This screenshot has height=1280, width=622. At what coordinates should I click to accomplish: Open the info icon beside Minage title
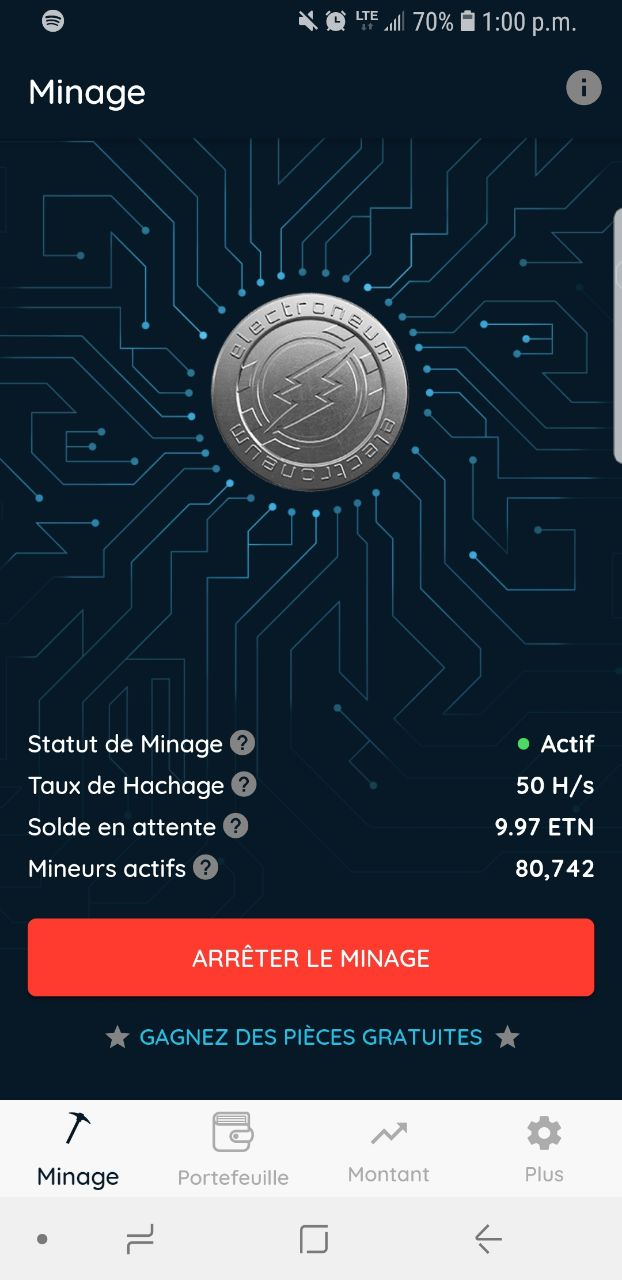[583, 88]
